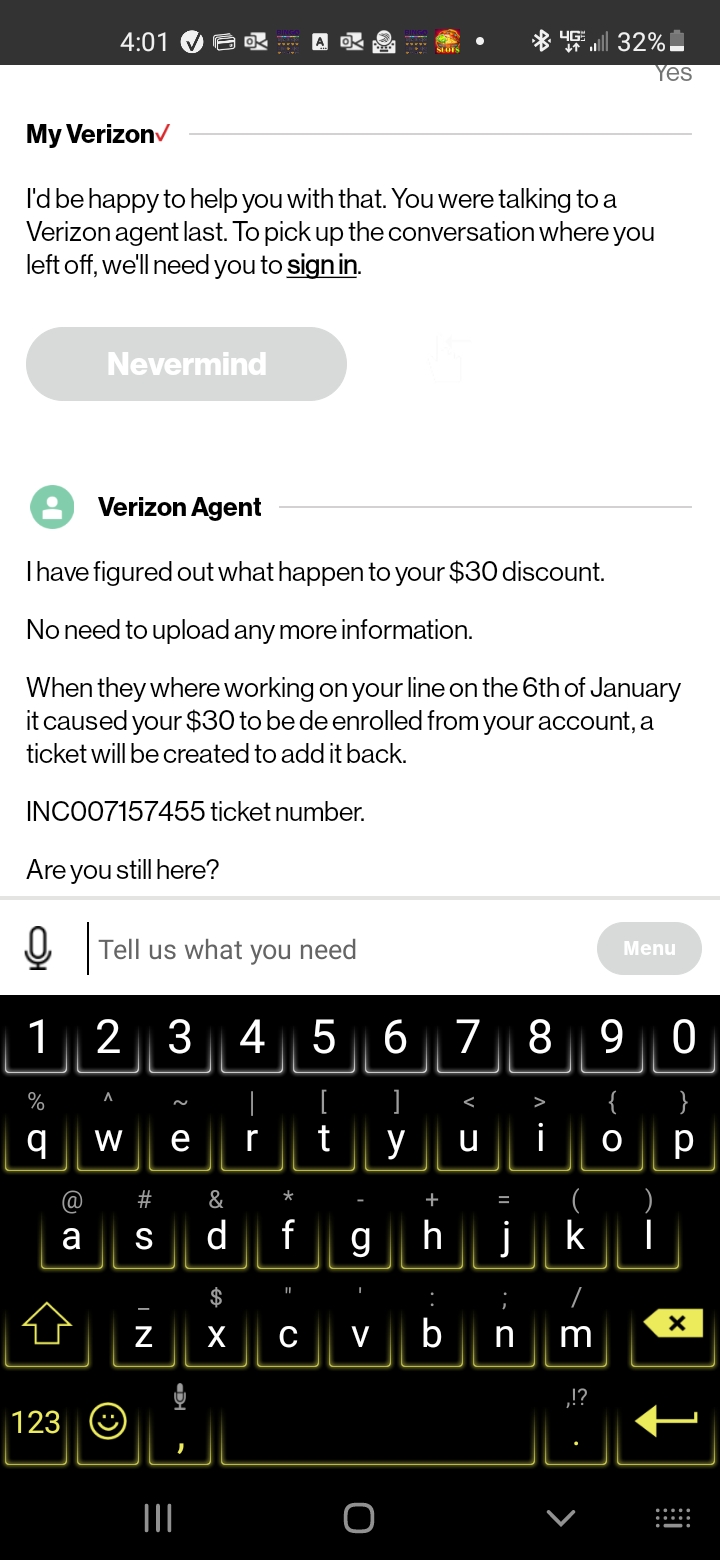
Task: Tap the small mic key above the space bar
Action: pos(180,1395)
